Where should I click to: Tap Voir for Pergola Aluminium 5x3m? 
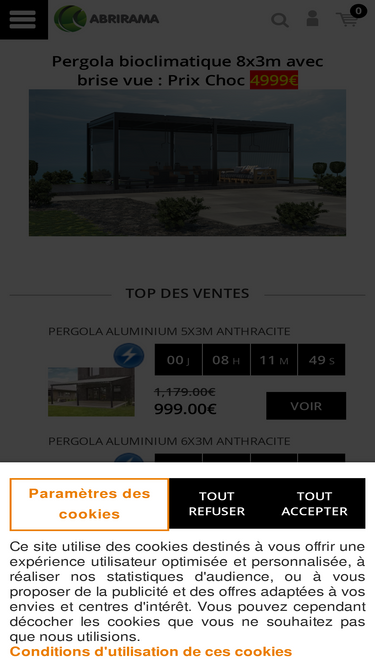306,406
